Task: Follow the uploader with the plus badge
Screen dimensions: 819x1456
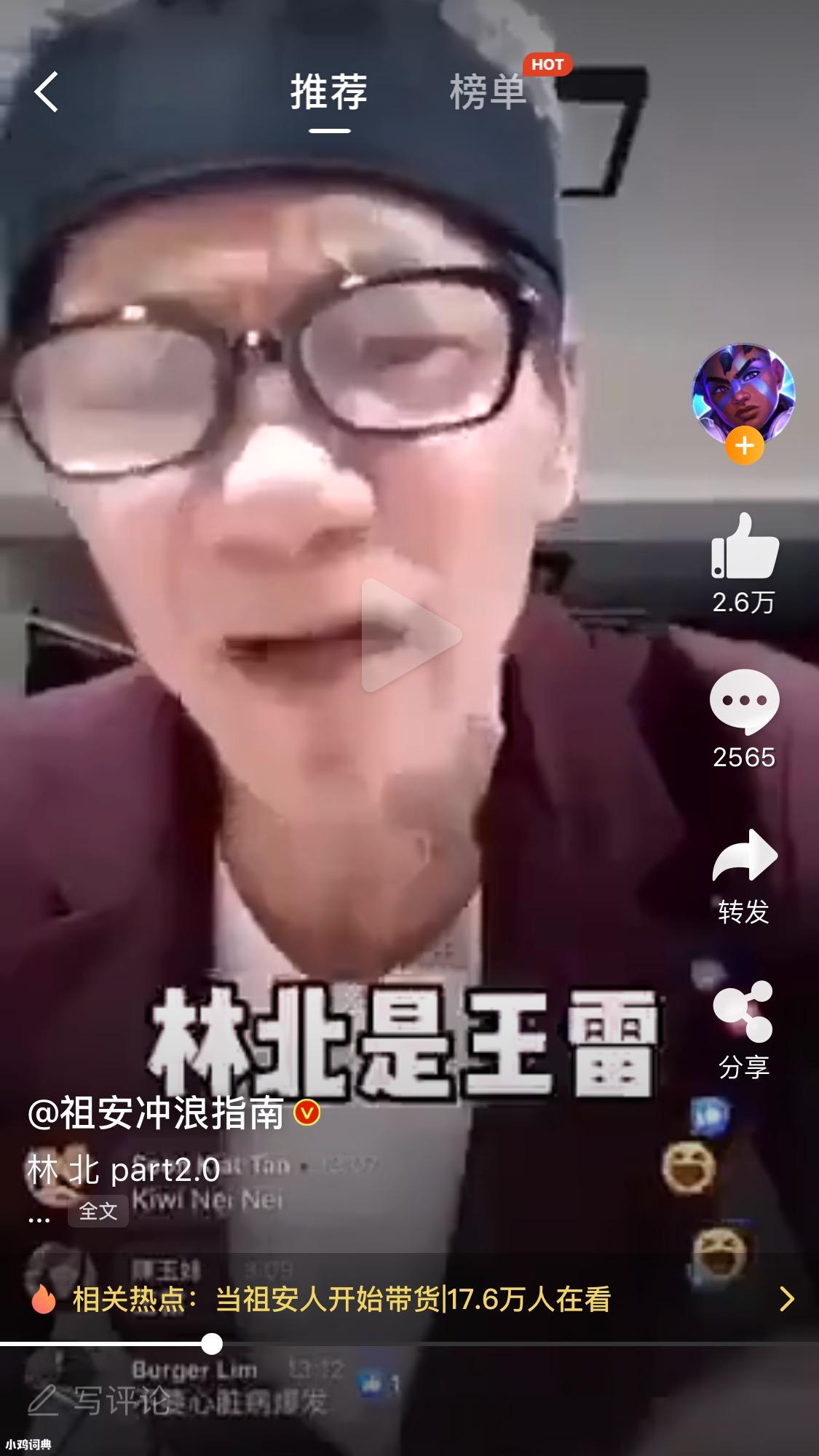Action: pyautogui.click(x=744, y=445)
